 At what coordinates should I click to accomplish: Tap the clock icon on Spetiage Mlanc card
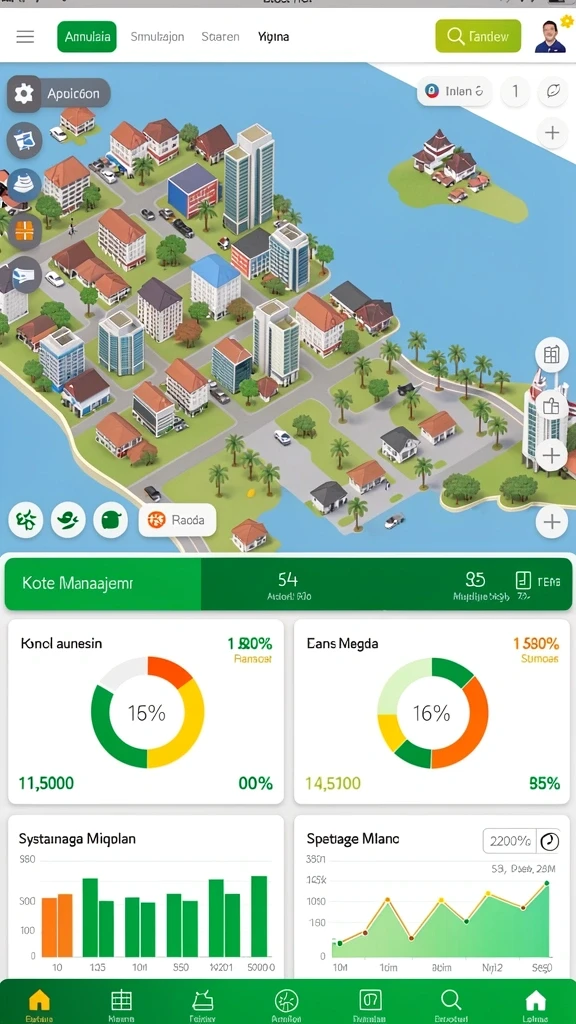tap(549, 841)
